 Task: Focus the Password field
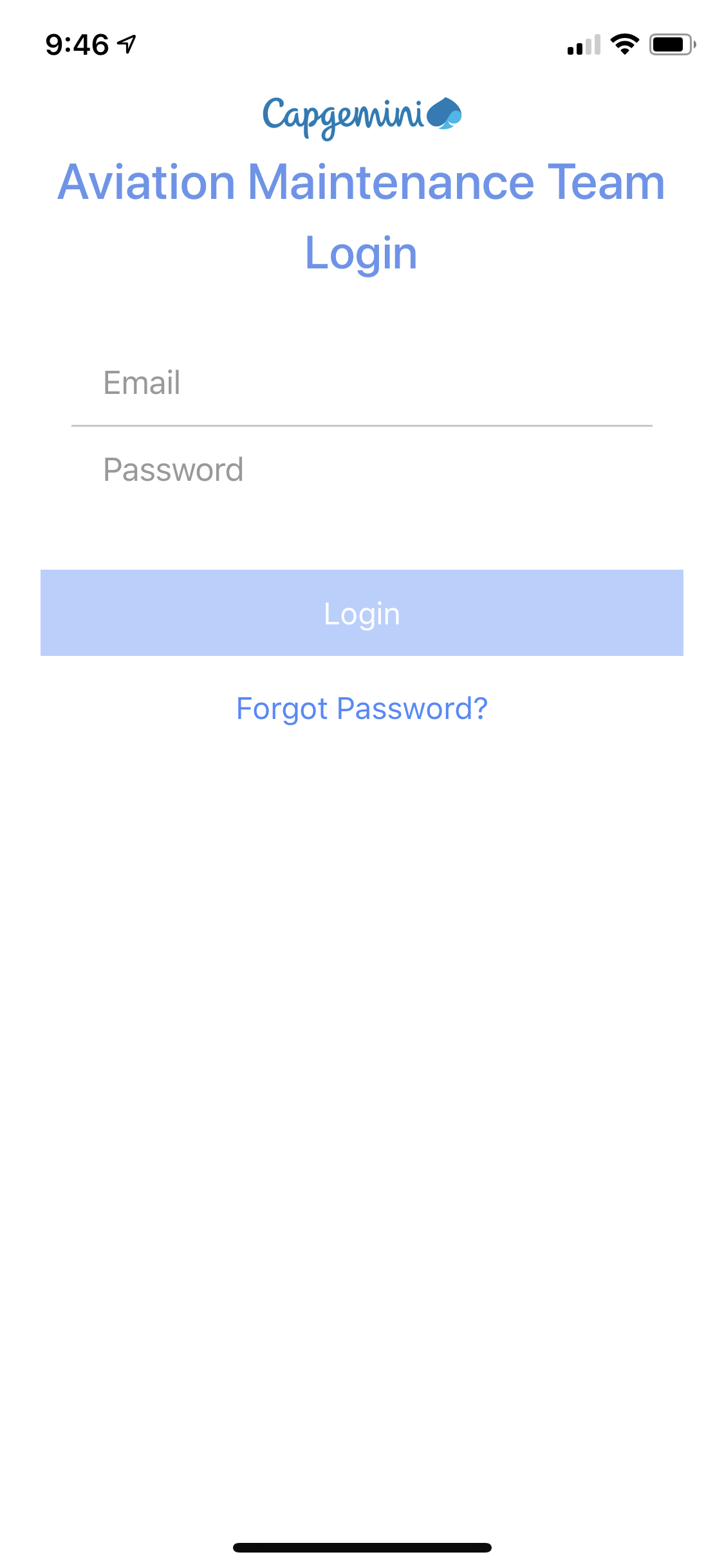[362, 469]
